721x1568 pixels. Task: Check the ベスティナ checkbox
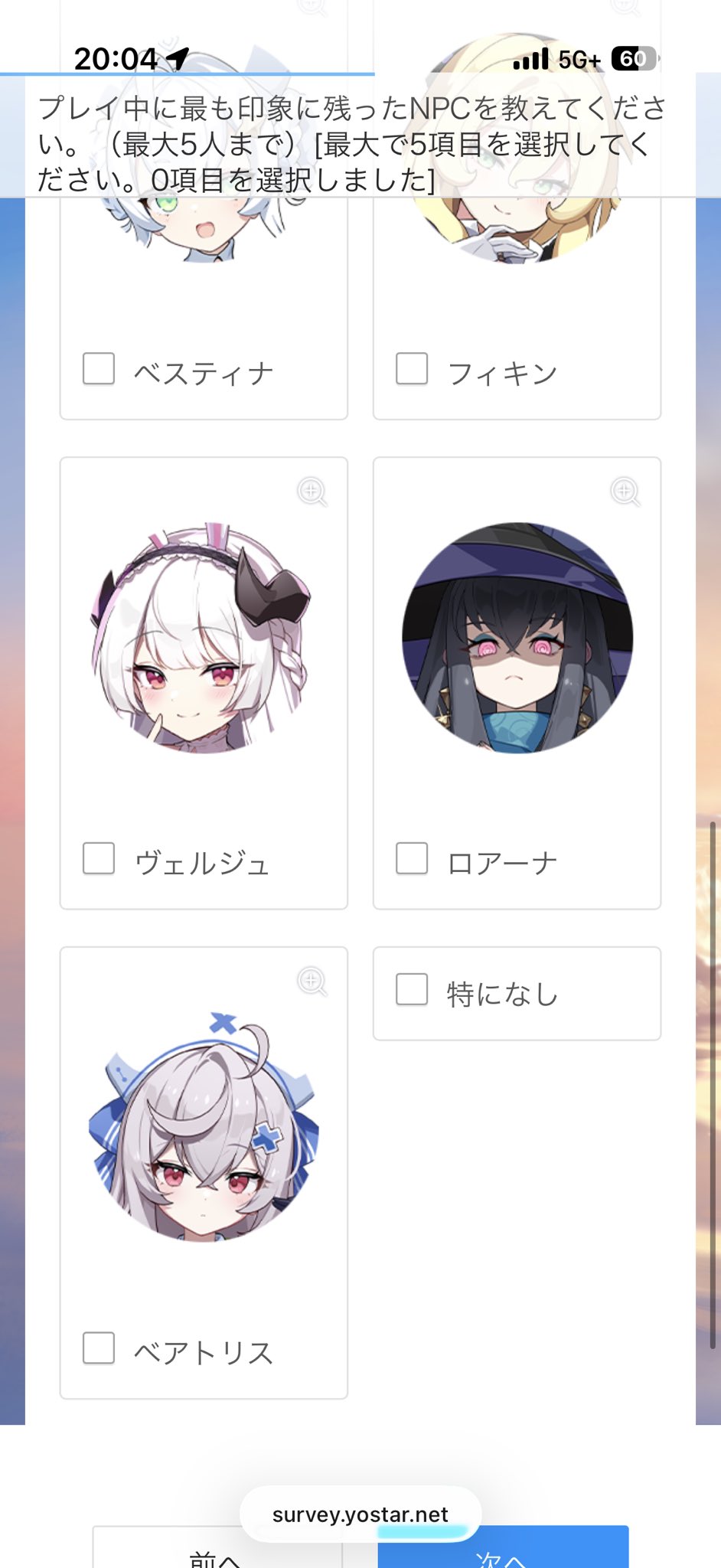coord(99,368)
